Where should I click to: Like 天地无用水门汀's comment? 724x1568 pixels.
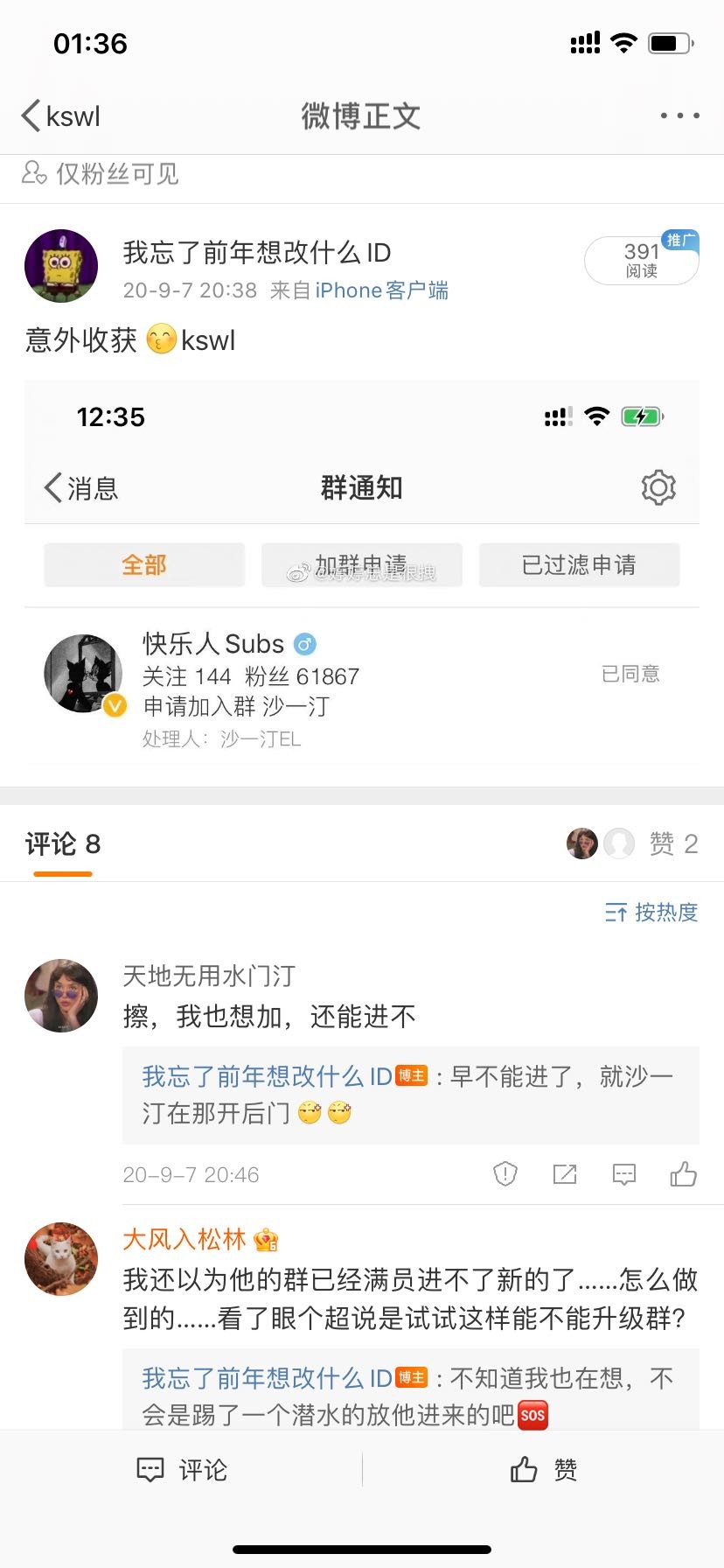683,1174
